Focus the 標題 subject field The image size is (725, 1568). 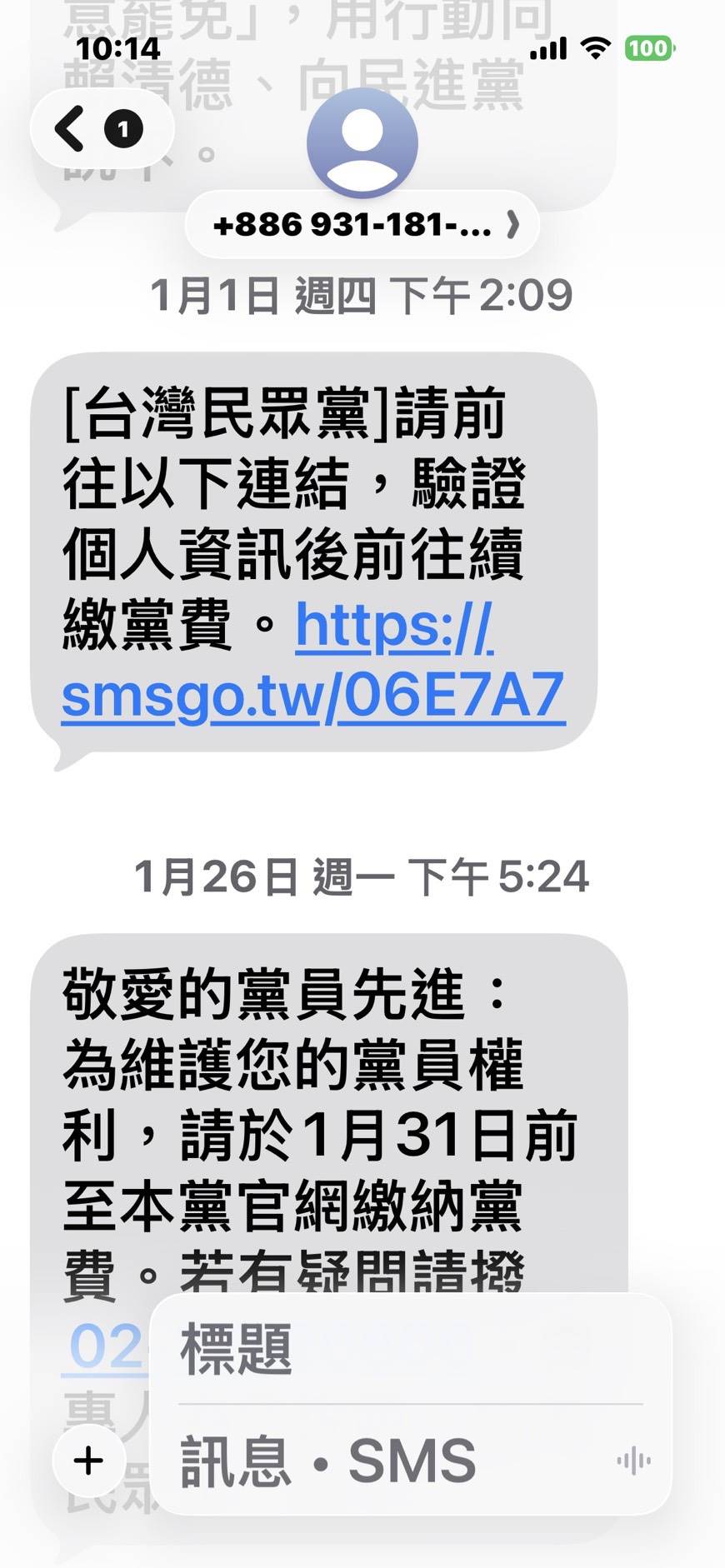408,1350
